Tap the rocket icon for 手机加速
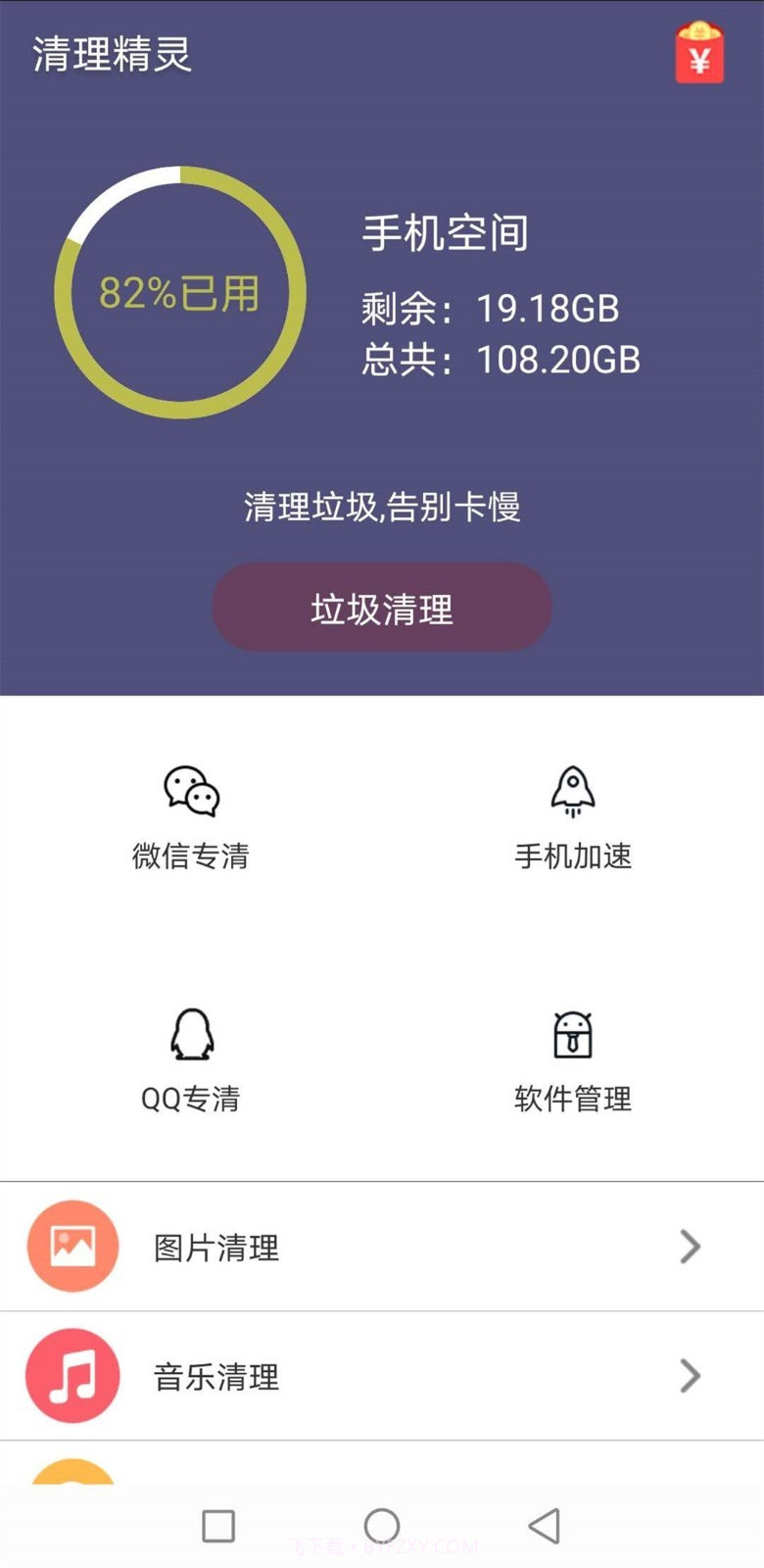The image size is (764, 1568). (x=572, y=792)
